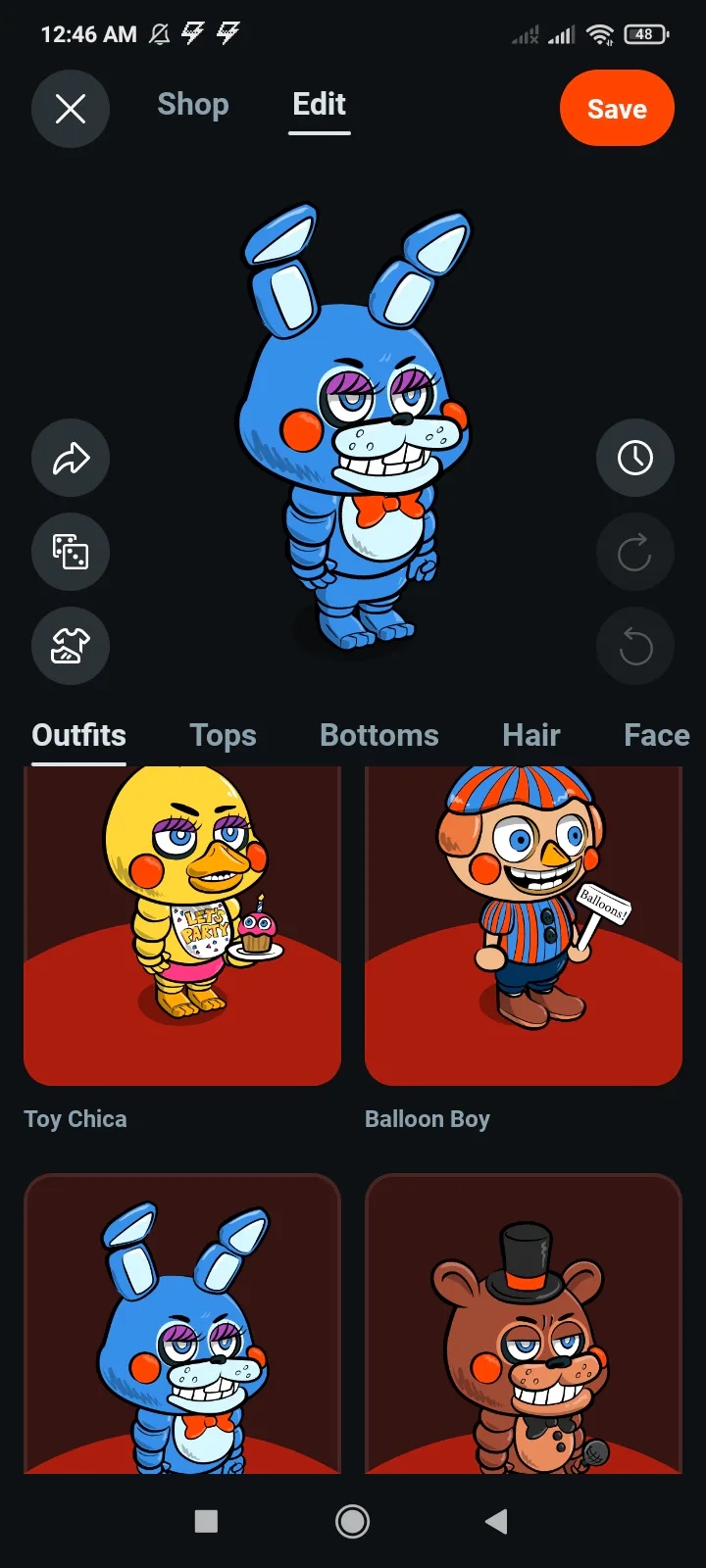Select the Toy Chica outfit
This screenshot has height=1568, width=706.
(182, 926)
